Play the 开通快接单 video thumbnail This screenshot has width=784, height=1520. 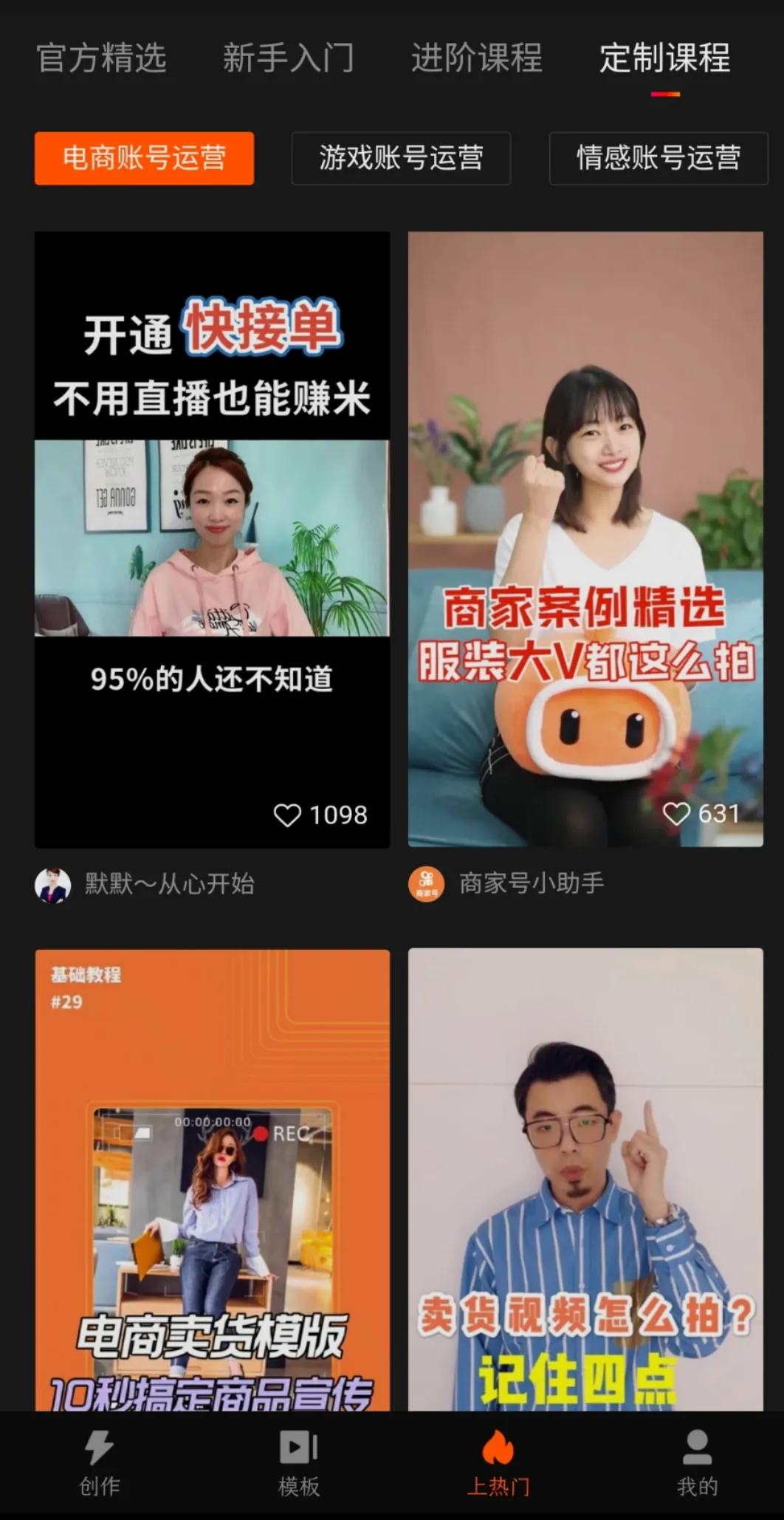[x=211, y=539]
